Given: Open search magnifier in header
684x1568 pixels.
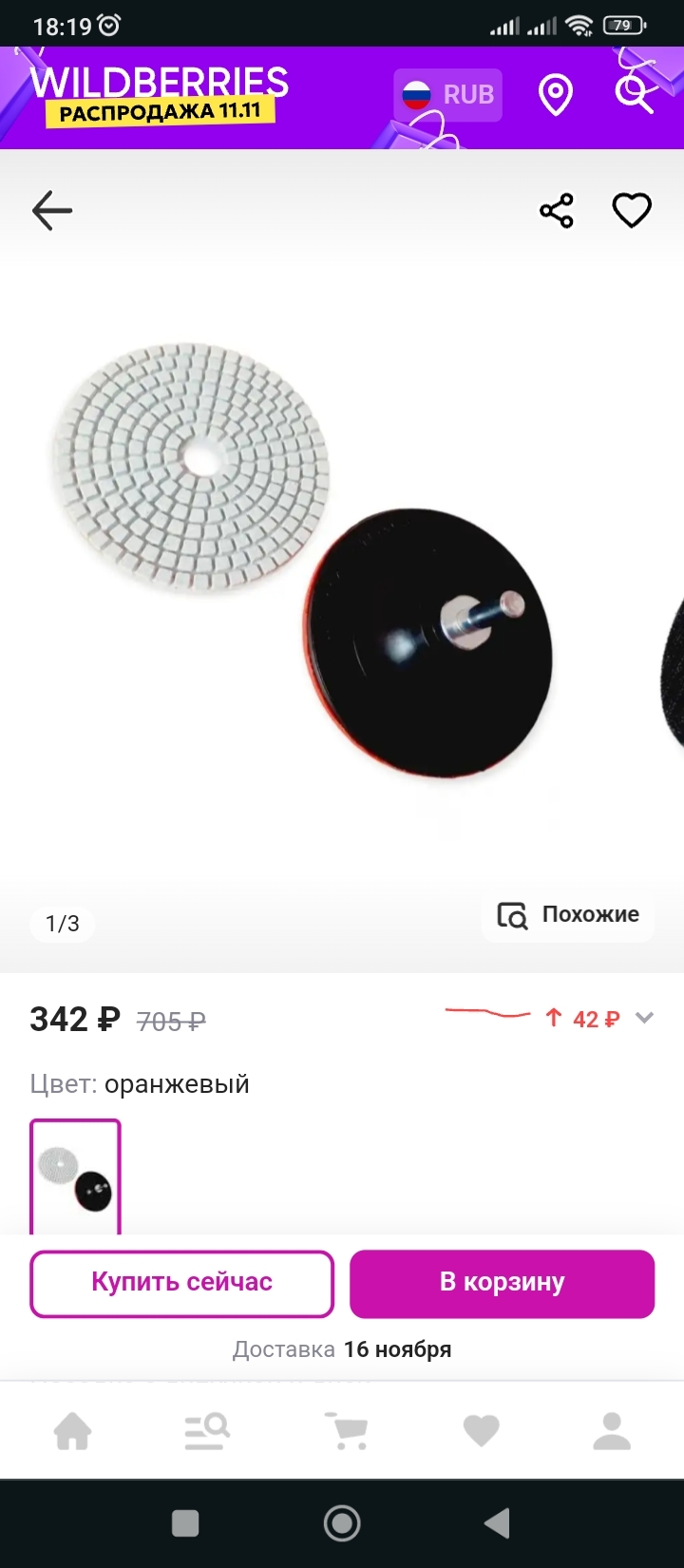Looking at the screenshot, I should [634, 94].
